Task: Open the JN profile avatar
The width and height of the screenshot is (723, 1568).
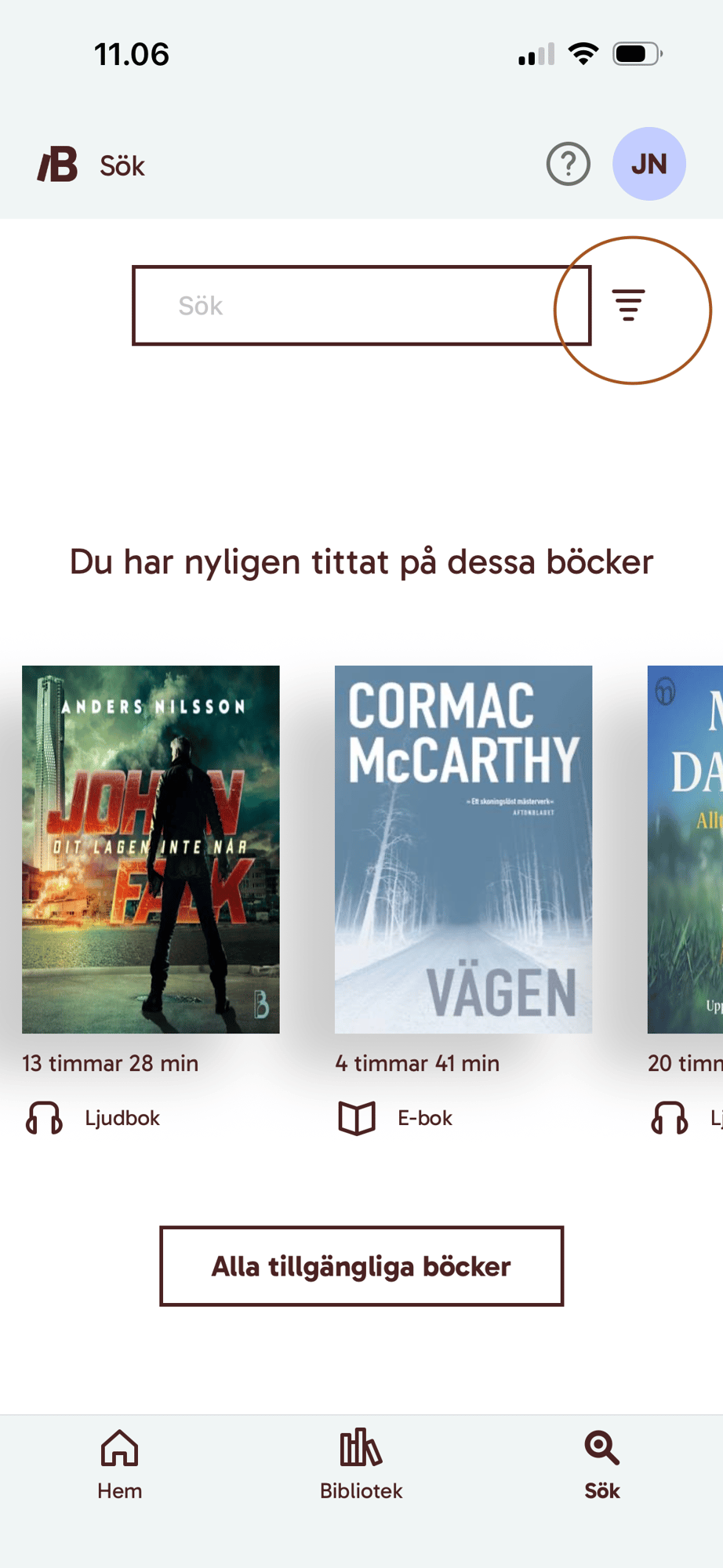Action: (649, 164)
